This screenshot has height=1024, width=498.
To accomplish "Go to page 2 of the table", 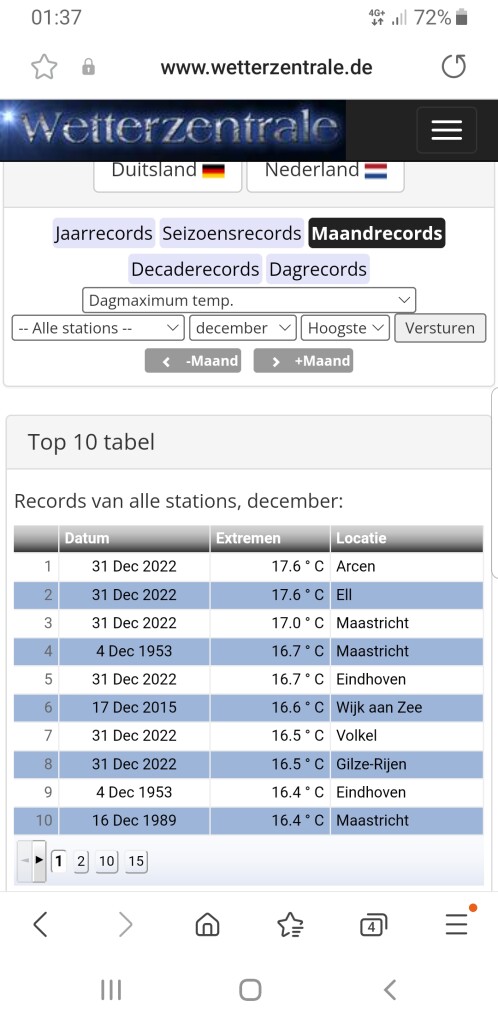I will [81, 861].
